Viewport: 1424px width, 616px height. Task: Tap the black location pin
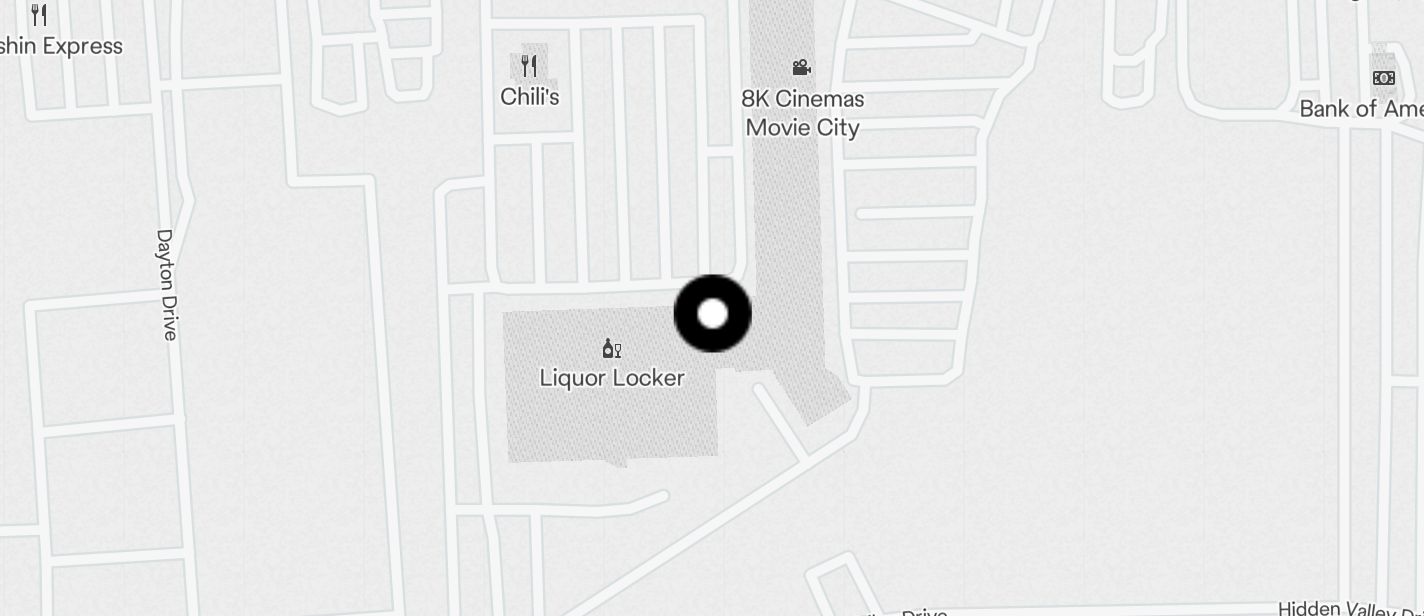point(712,314)
